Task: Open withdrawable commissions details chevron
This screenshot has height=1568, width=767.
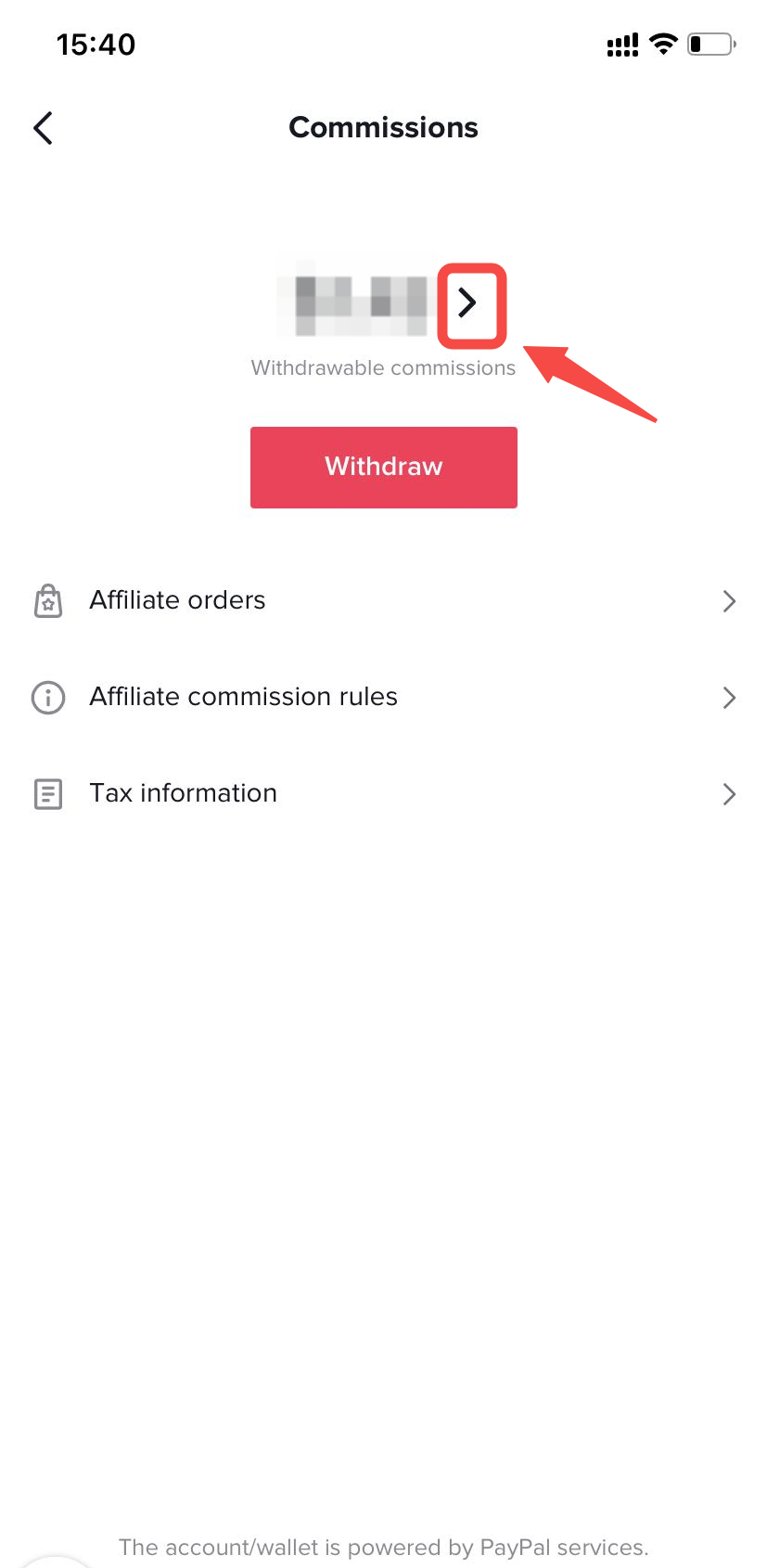Action: click(x=468, y=302)
